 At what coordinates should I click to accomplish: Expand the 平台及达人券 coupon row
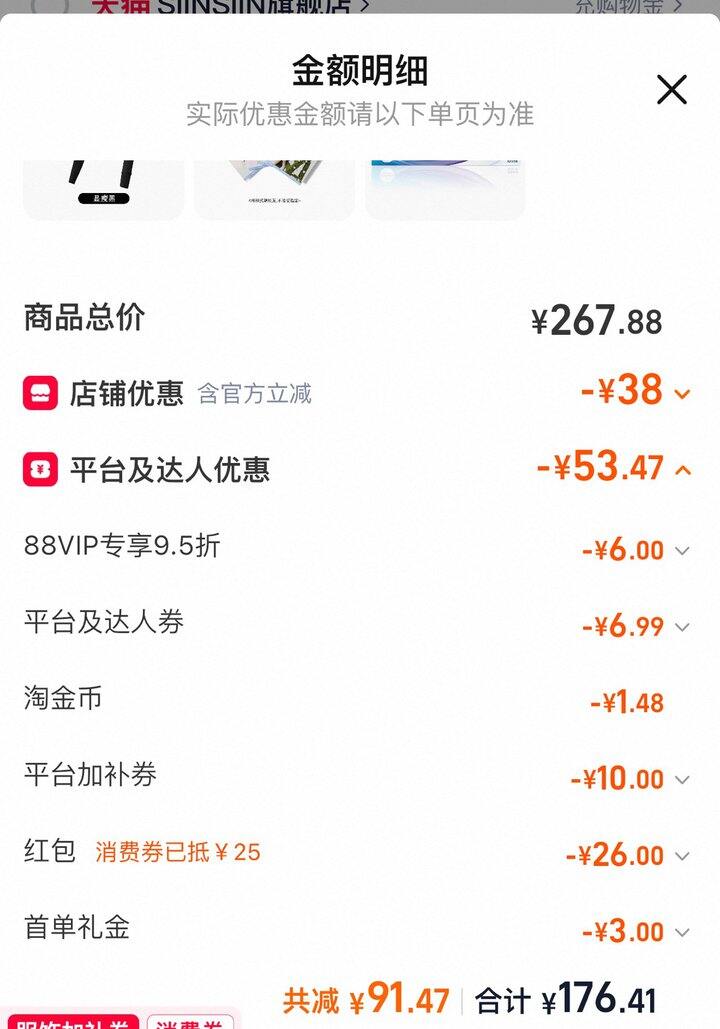point(682,627)
